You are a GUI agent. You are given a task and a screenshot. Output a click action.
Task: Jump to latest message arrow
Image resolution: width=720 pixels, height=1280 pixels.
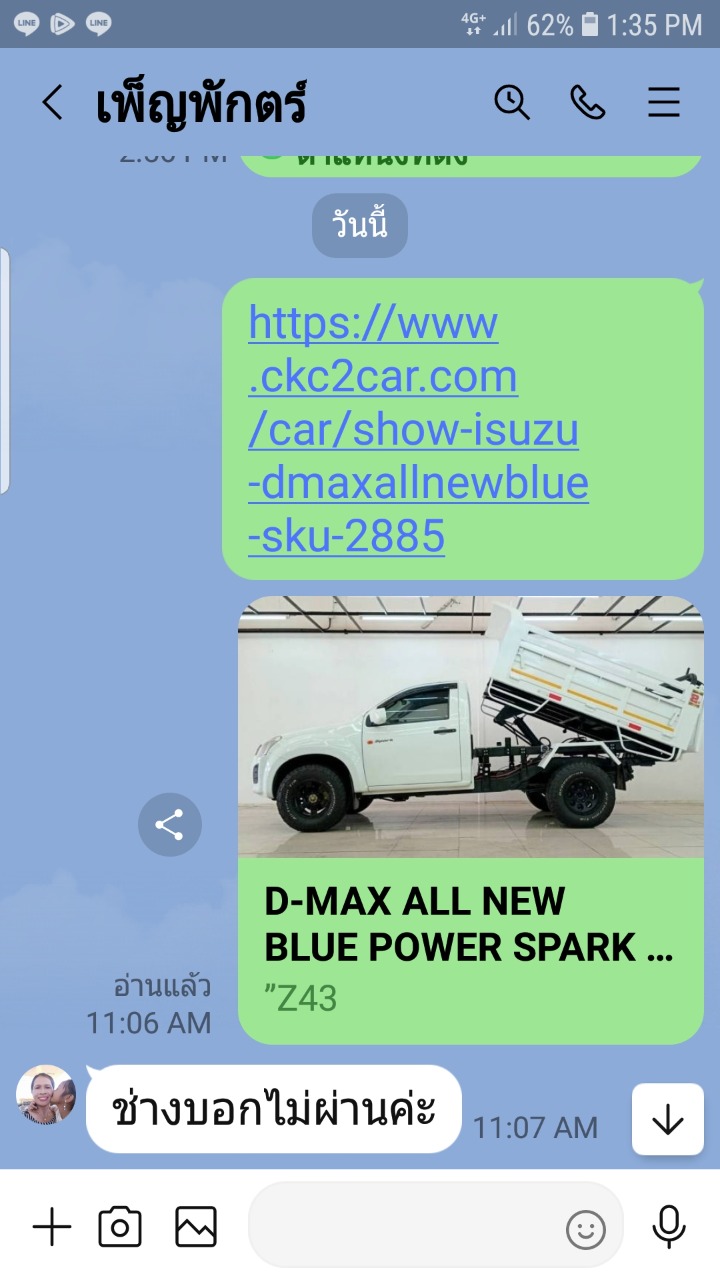[667, 1121]
